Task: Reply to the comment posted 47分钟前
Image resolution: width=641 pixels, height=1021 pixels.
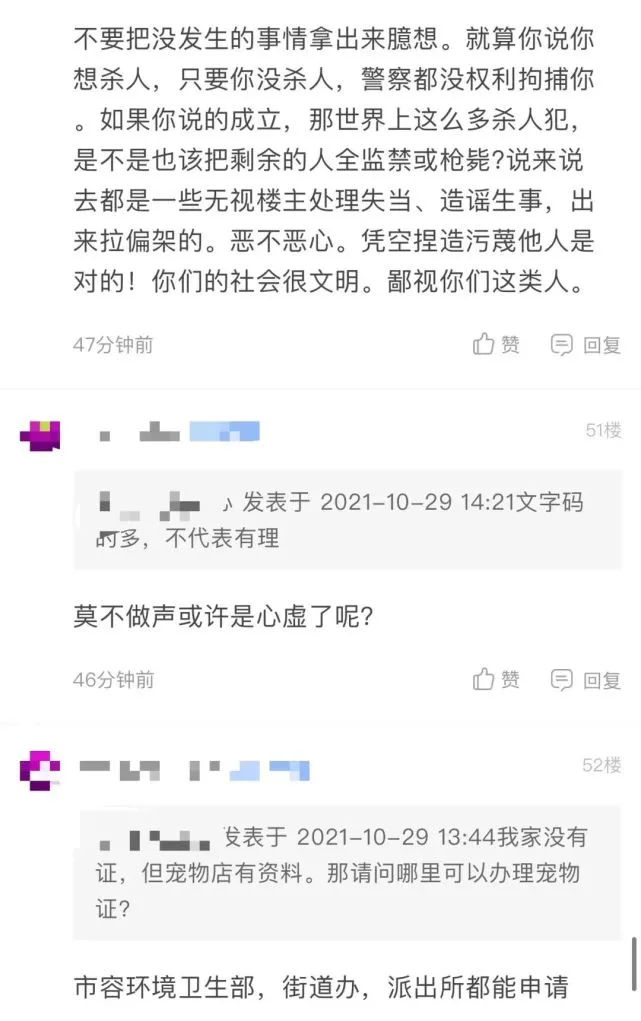Action: (x=586, y=345)
